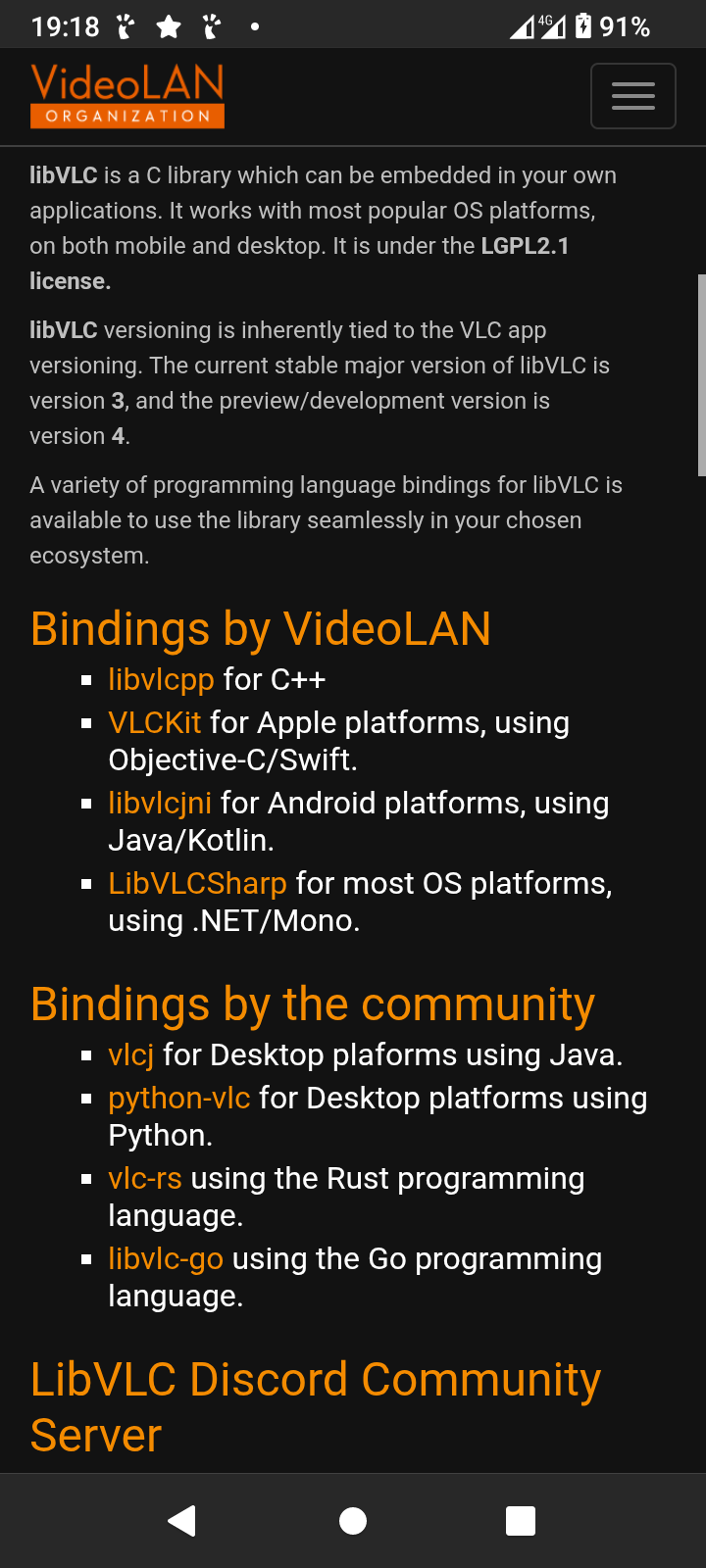Open the hamburger navigation menu
Viewport: 706px width, 1568px height.
[x=632, y=96]
